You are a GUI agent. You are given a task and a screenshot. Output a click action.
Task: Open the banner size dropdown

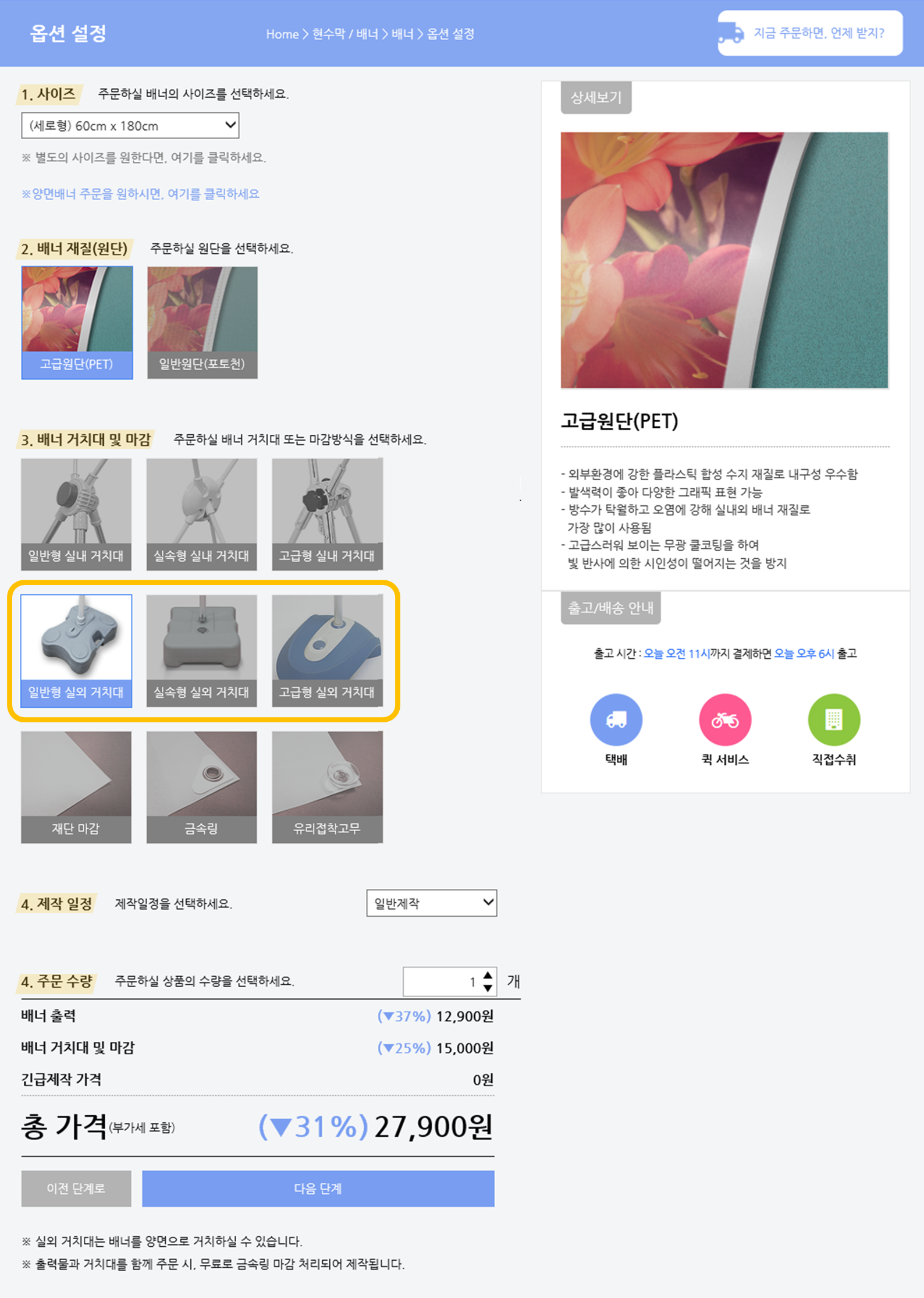point(130,126)
